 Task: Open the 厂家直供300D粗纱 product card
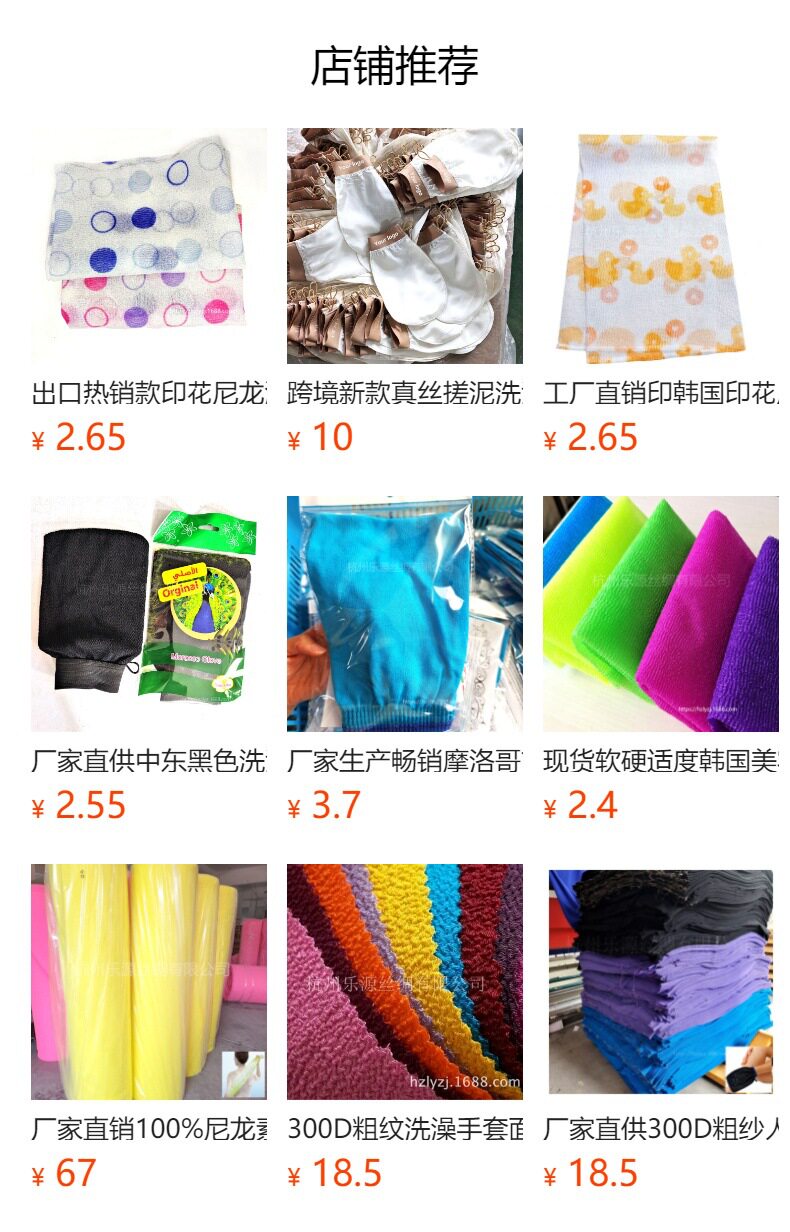[660, 981]
